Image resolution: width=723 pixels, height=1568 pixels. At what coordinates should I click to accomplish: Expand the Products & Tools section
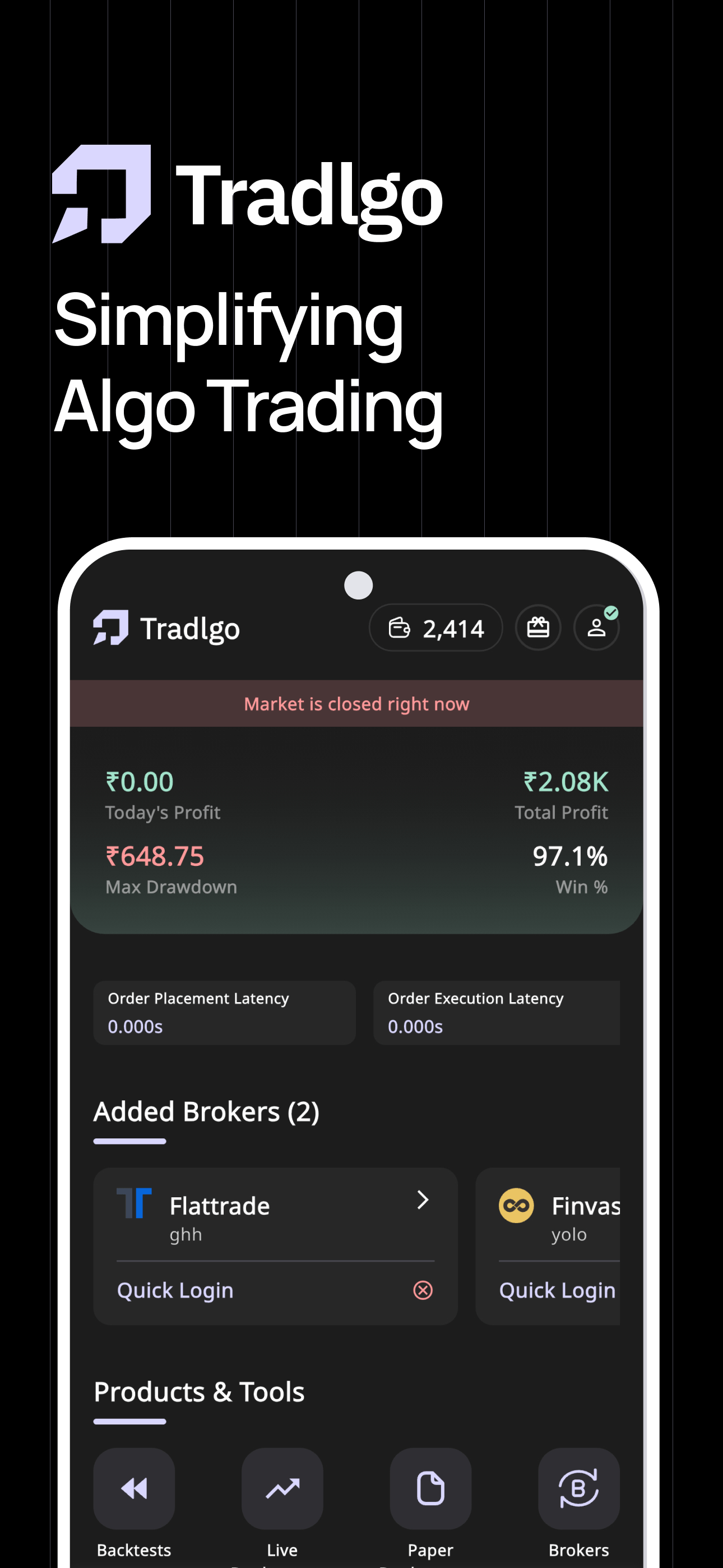click(x=199, y=1391)
